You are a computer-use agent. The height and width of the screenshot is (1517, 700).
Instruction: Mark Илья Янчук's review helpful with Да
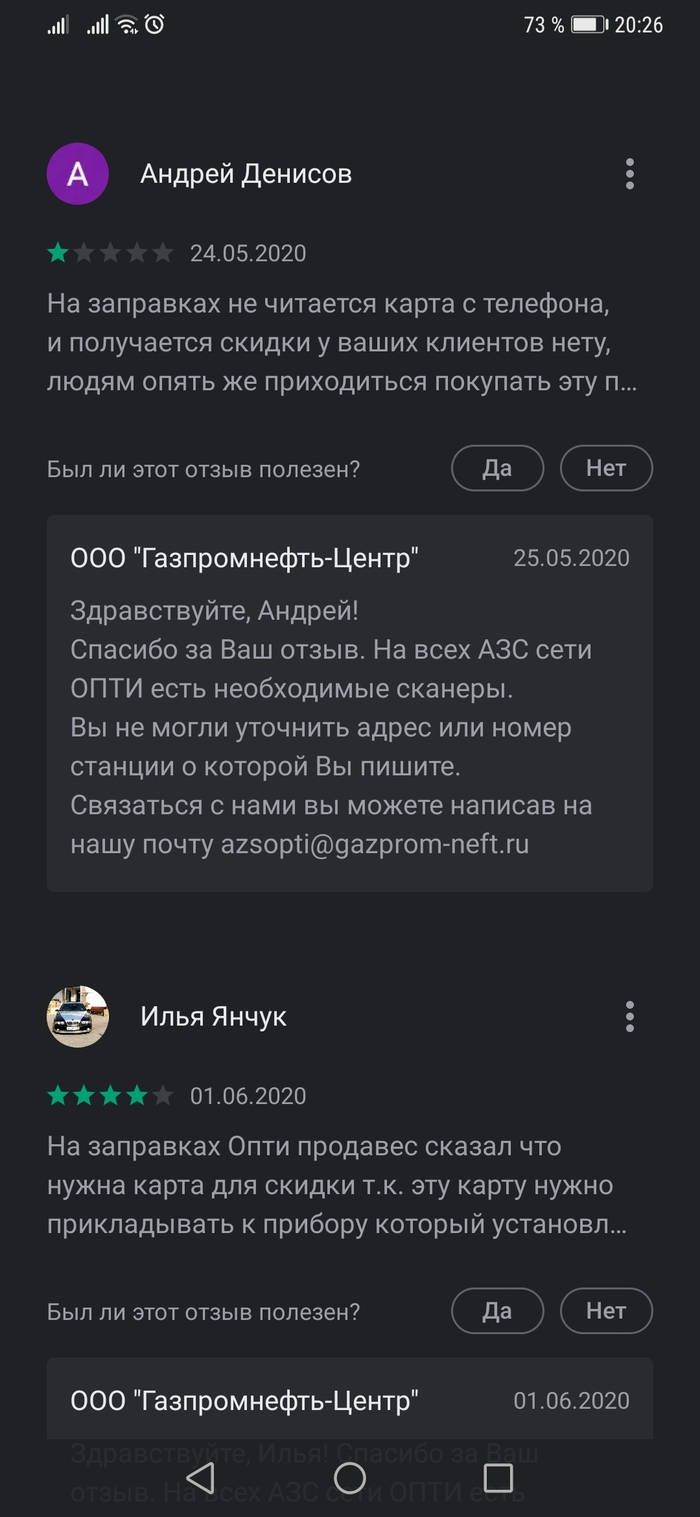tap(497, 1311)
